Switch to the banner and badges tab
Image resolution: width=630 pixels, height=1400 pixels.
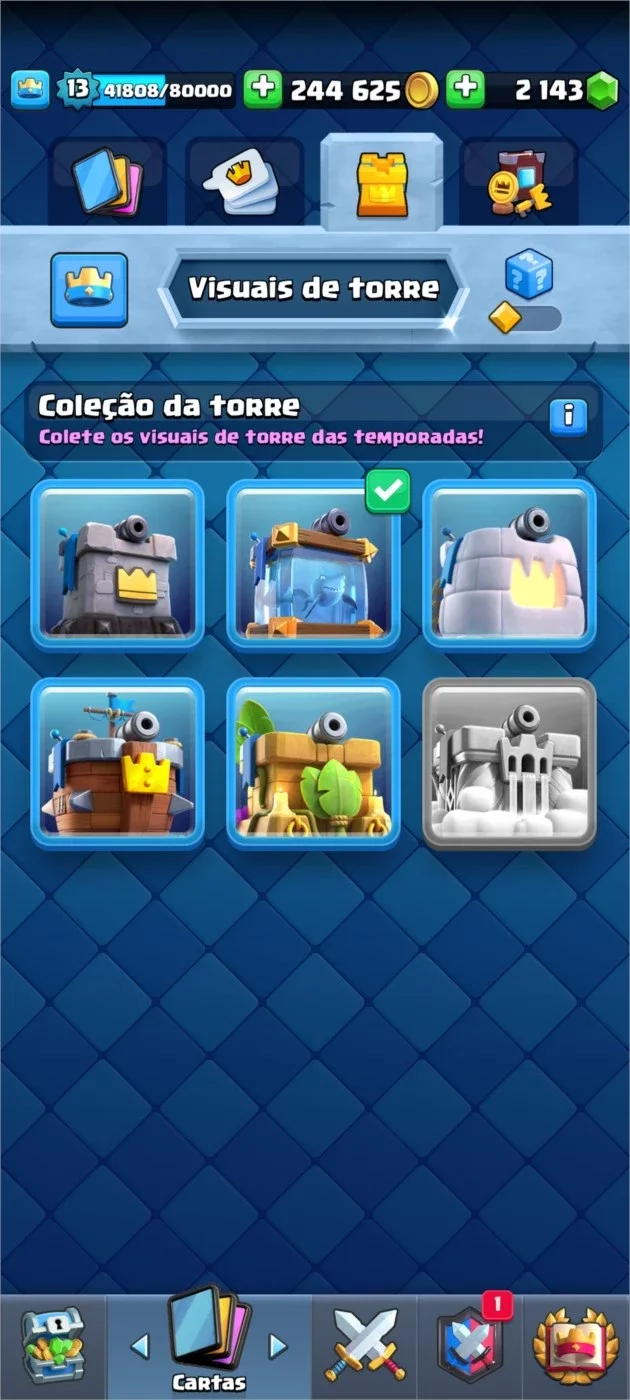pos(518,182)
